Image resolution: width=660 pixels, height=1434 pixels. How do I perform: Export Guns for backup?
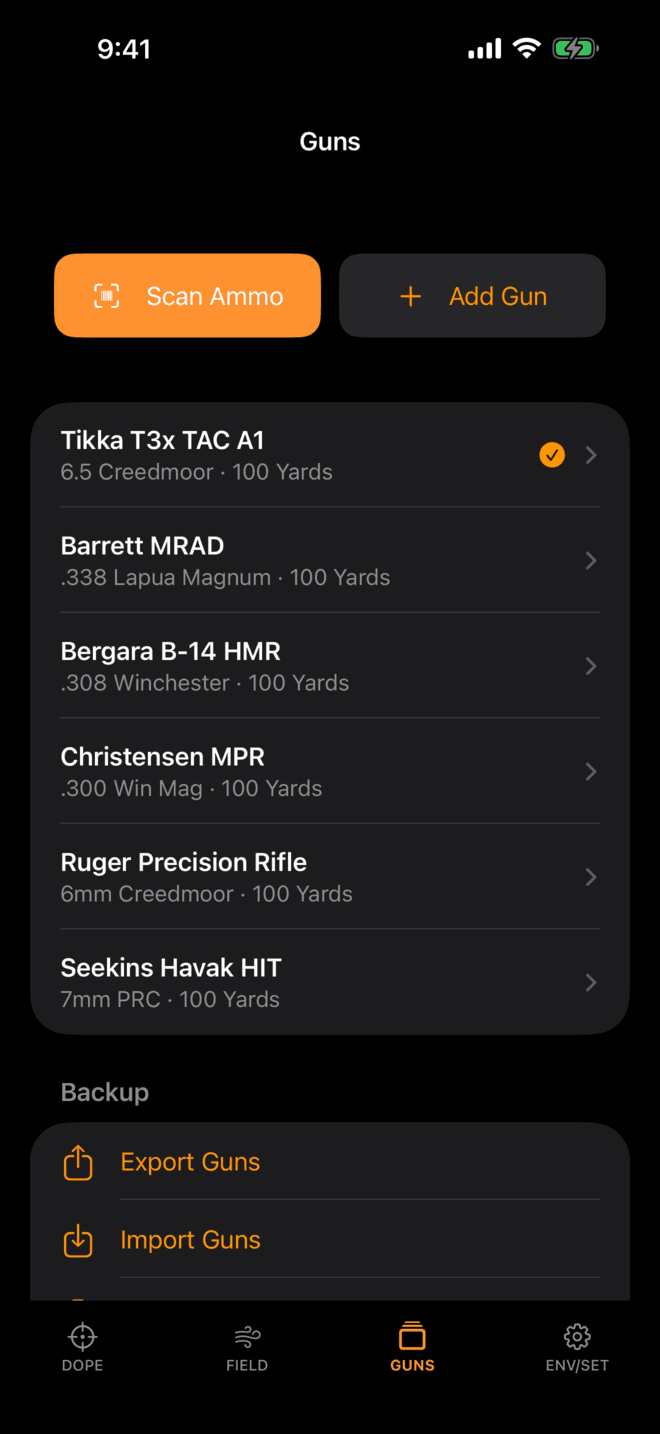(330, 1162)
